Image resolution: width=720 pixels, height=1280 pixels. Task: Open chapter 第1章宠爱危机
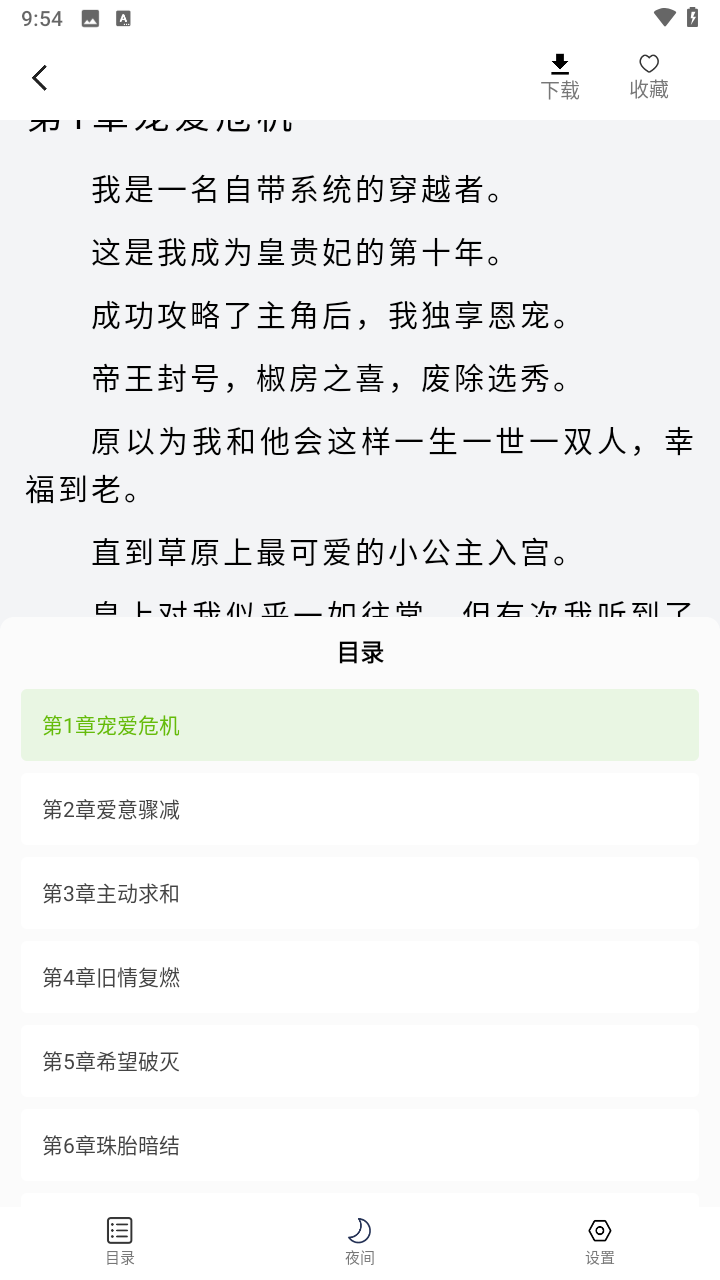pyautogui.click(x=360, y=725)
